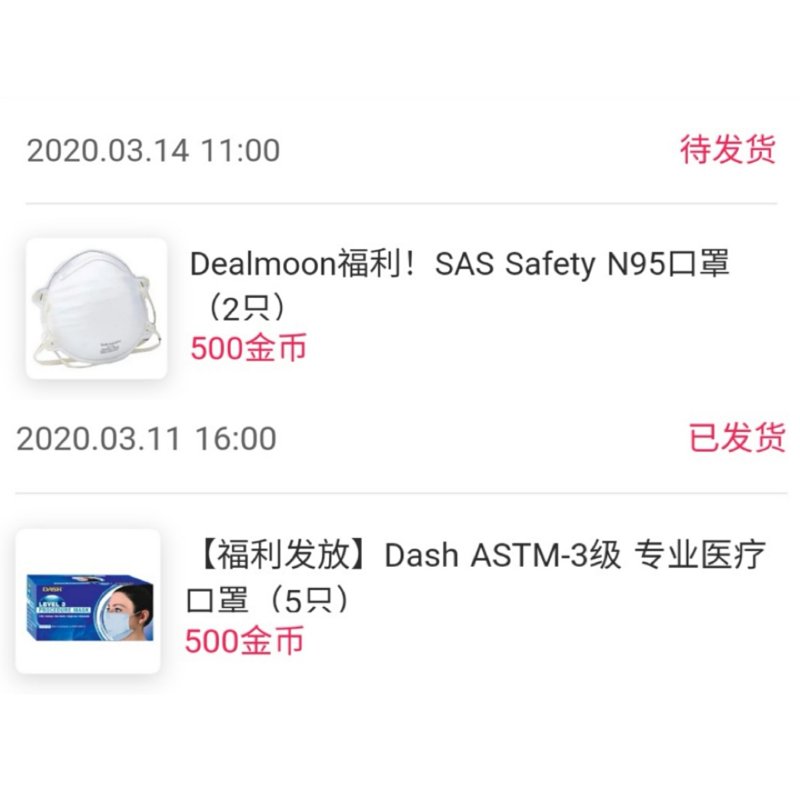This screenshot has width=800, height=800.
Task: Tap the Dash mask box thumbnail
Action: click(x=88, y=601)
